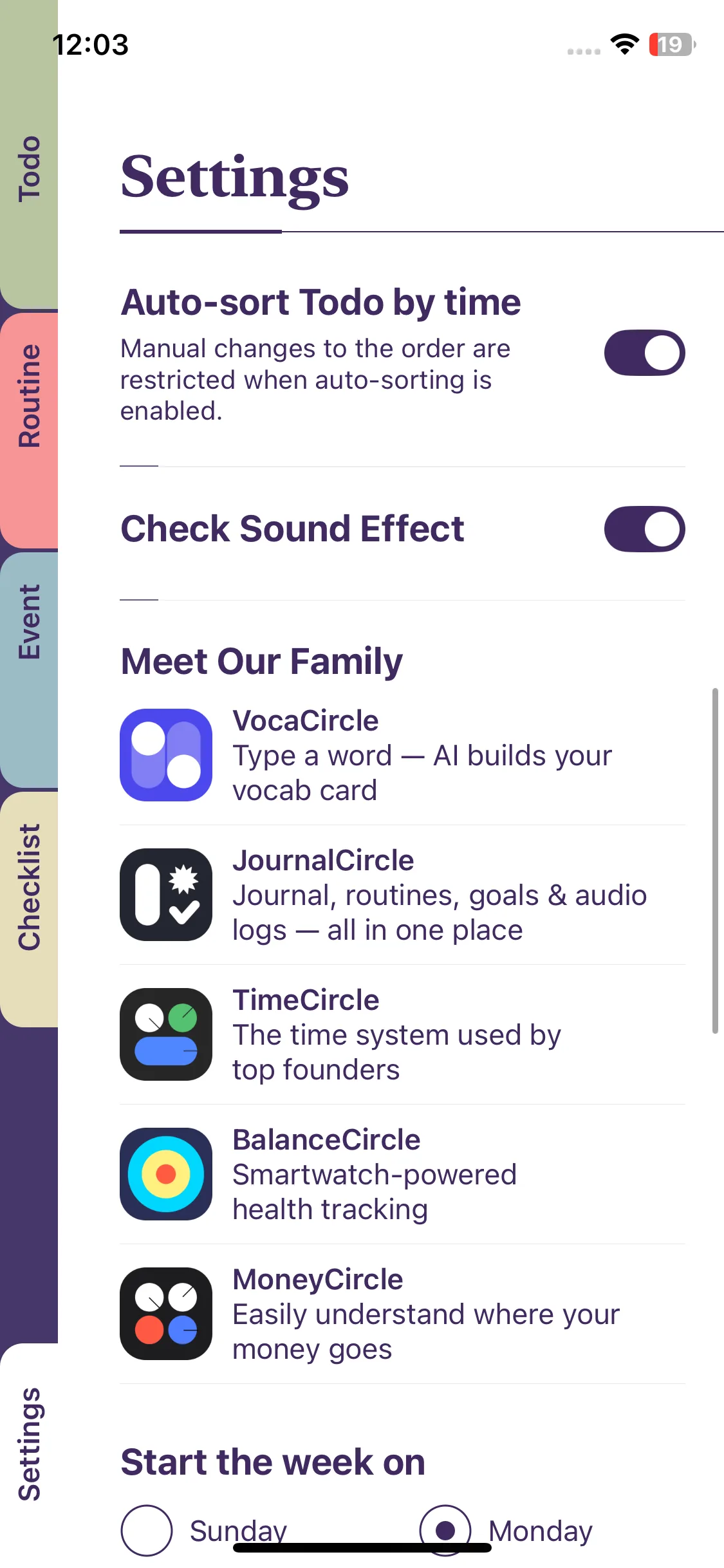Disable Auto-sort Todo by time
The height and width of the screenshot is (1568, 724).
[x=644, y=353]
